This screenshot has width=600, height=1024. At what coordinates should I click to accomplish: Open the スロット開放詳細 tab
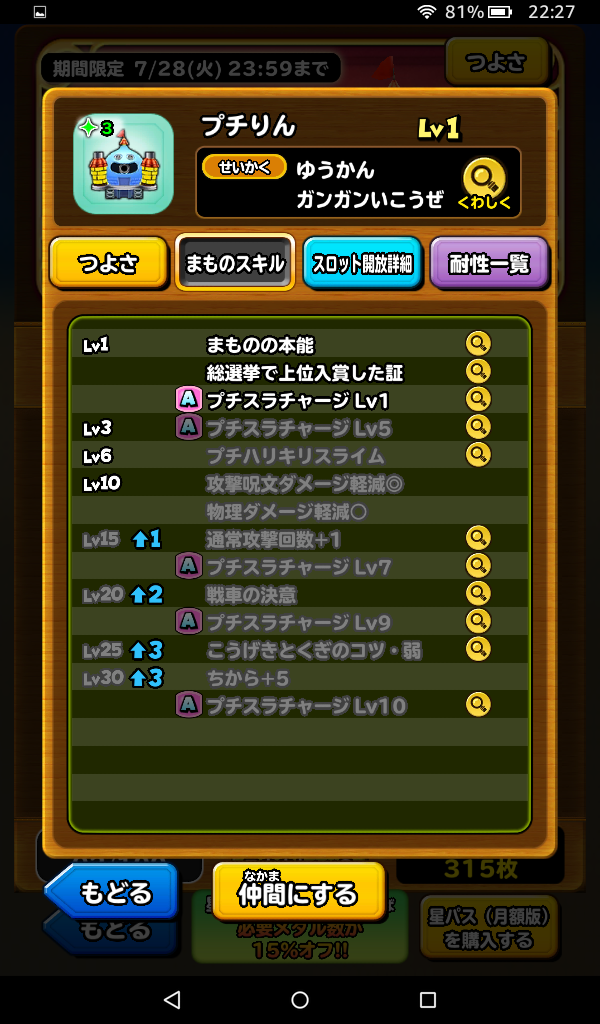(x=362, y=264)
